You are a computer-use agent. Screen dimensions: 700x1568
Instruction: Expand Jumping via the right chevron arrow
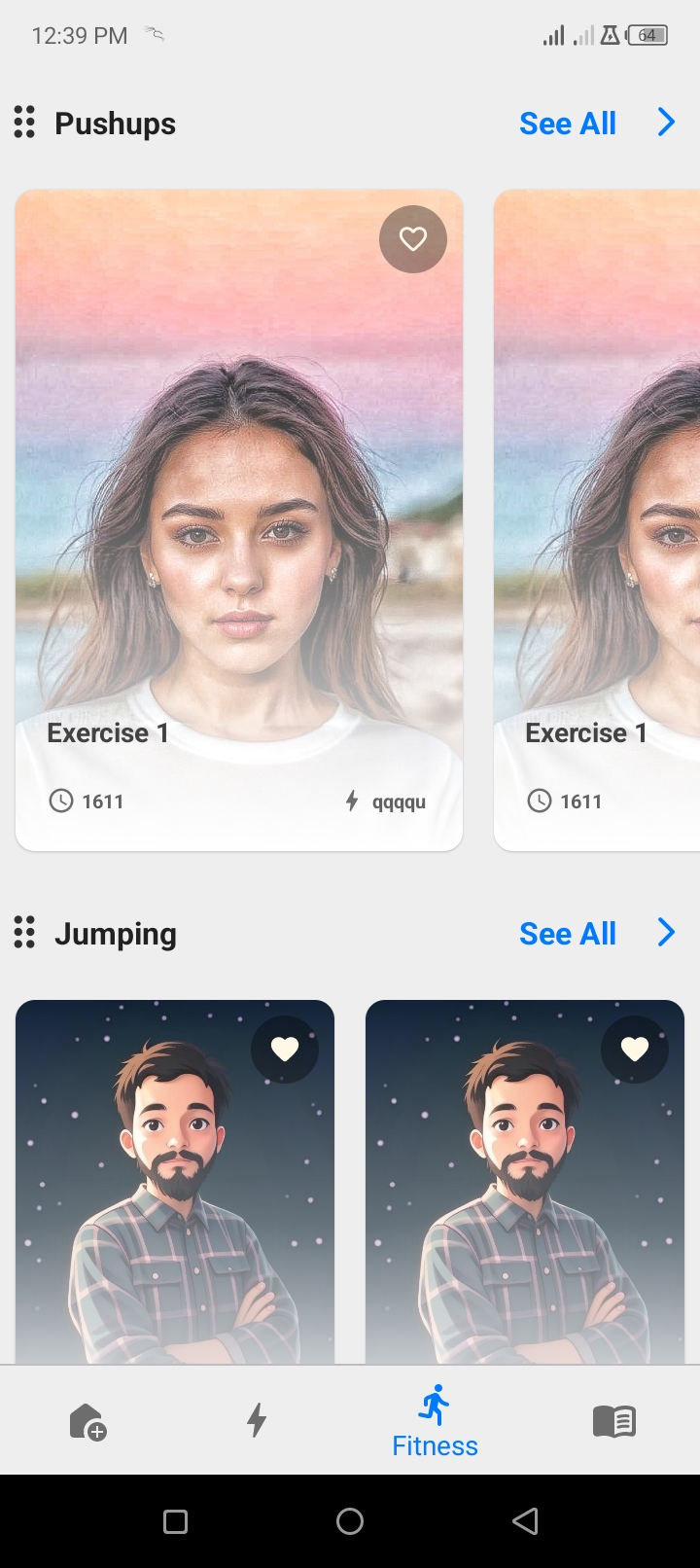(x=667, y=932)
